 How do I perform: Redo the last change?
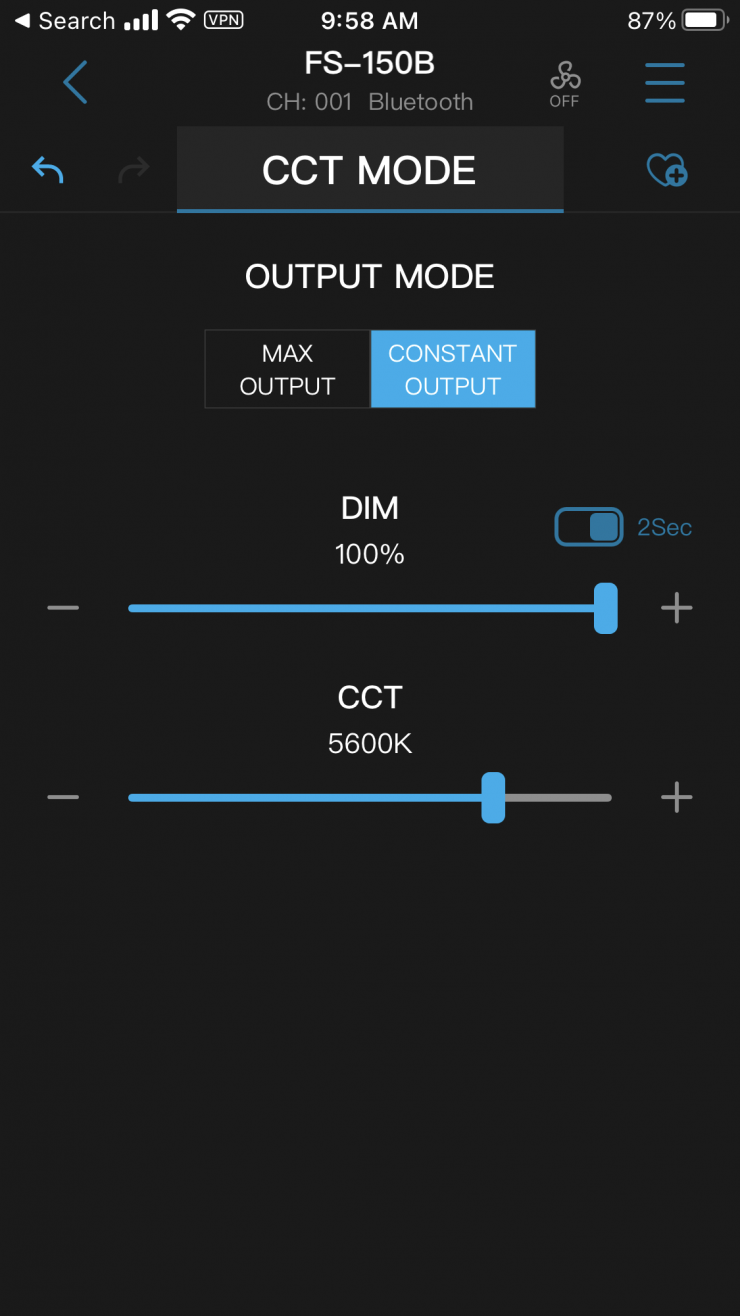click(x=133, y=171)
